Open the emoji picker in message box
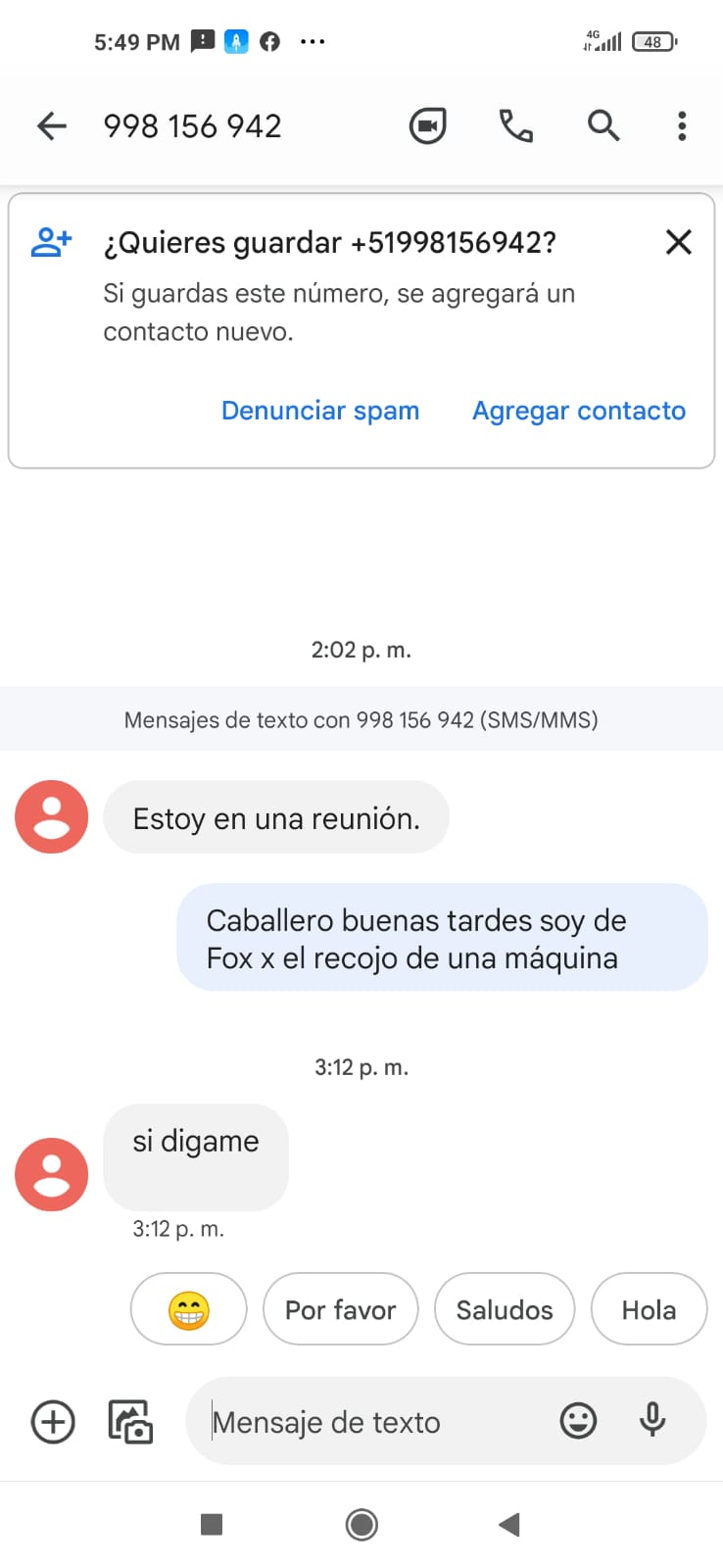This screenshot has width=723, height=1568. pyautogui.click(x=578, y=1421)
